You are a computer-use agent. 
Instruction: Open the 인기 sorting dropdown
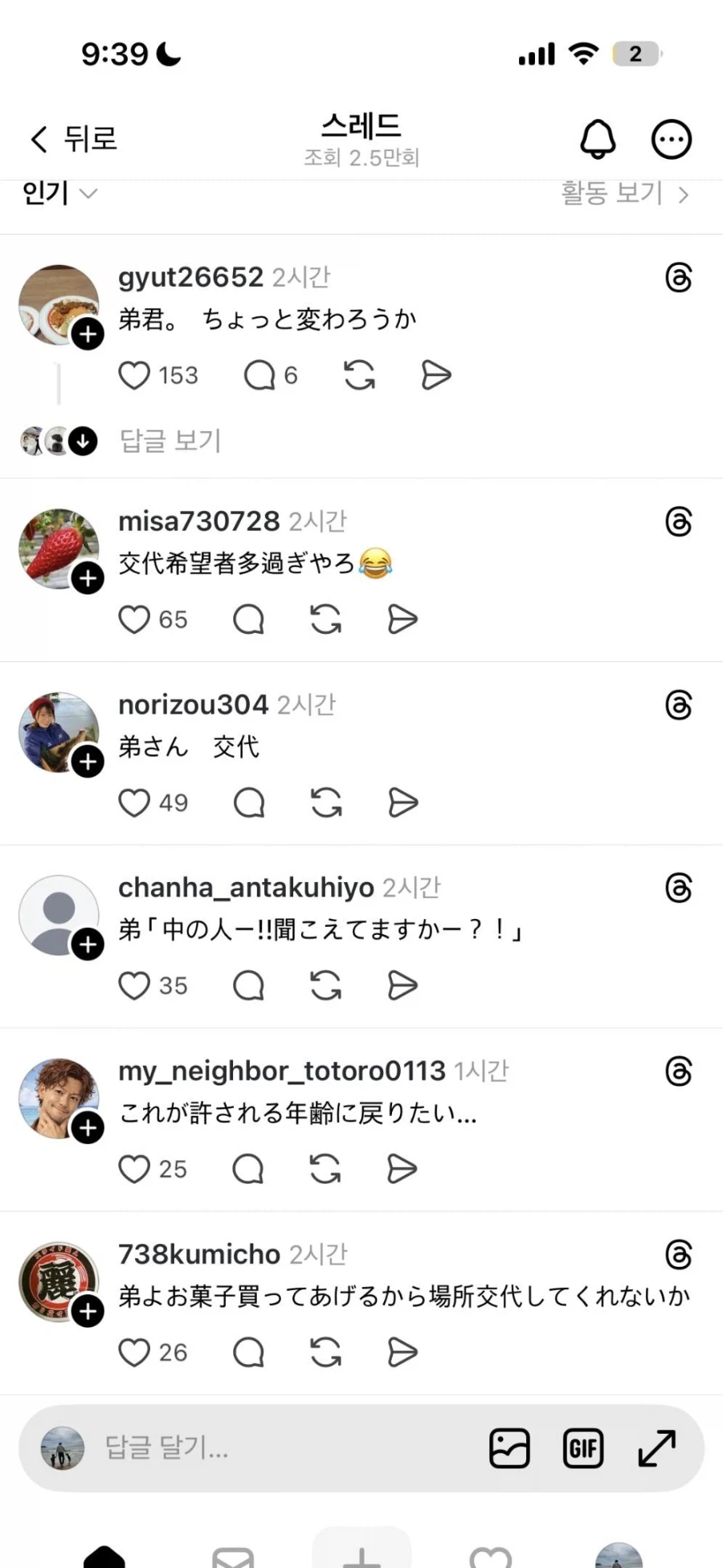(x=58, y=194)
